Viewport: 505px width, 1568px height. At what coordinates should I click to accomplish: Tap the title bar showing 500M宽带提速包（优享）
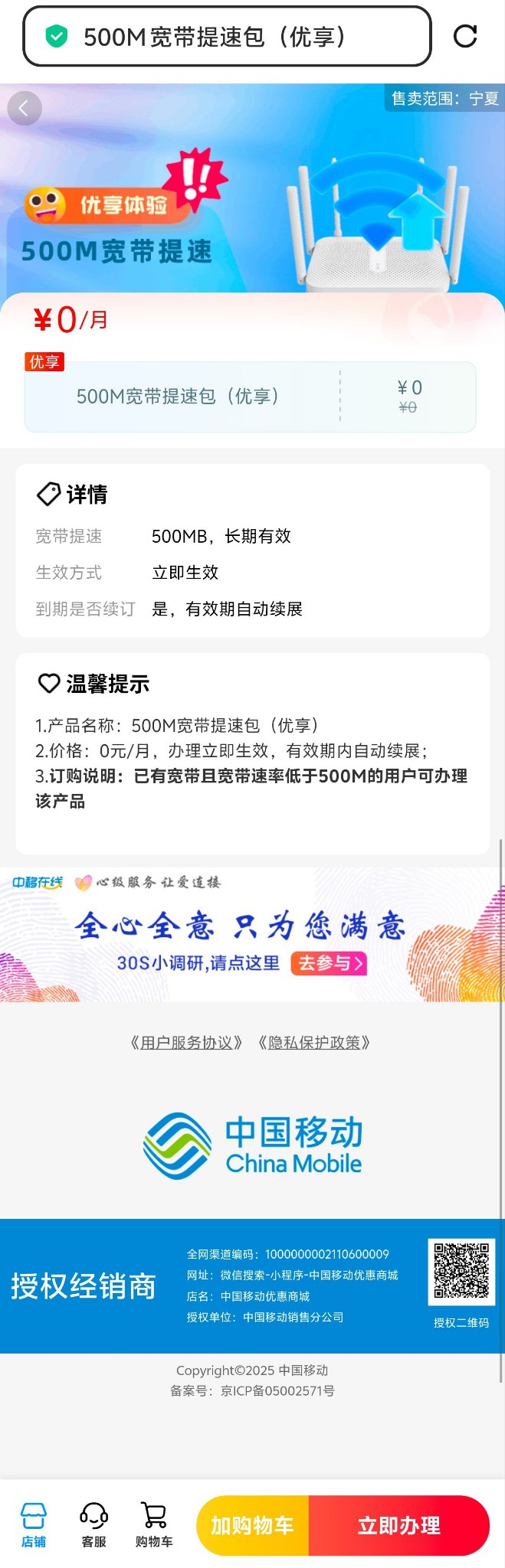227,37
